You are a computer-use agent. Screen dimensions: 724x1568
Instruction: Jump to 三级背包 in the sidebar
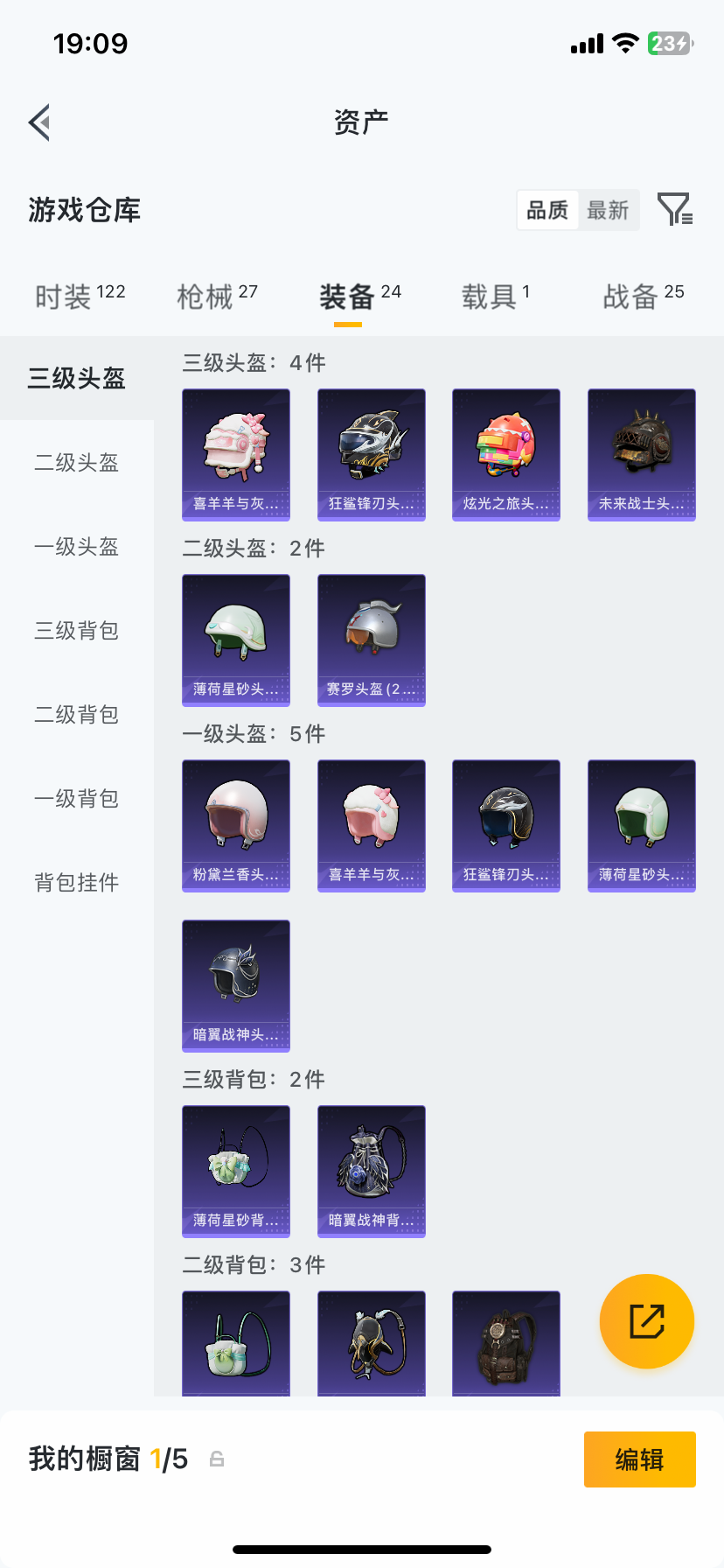coord(76,630)
